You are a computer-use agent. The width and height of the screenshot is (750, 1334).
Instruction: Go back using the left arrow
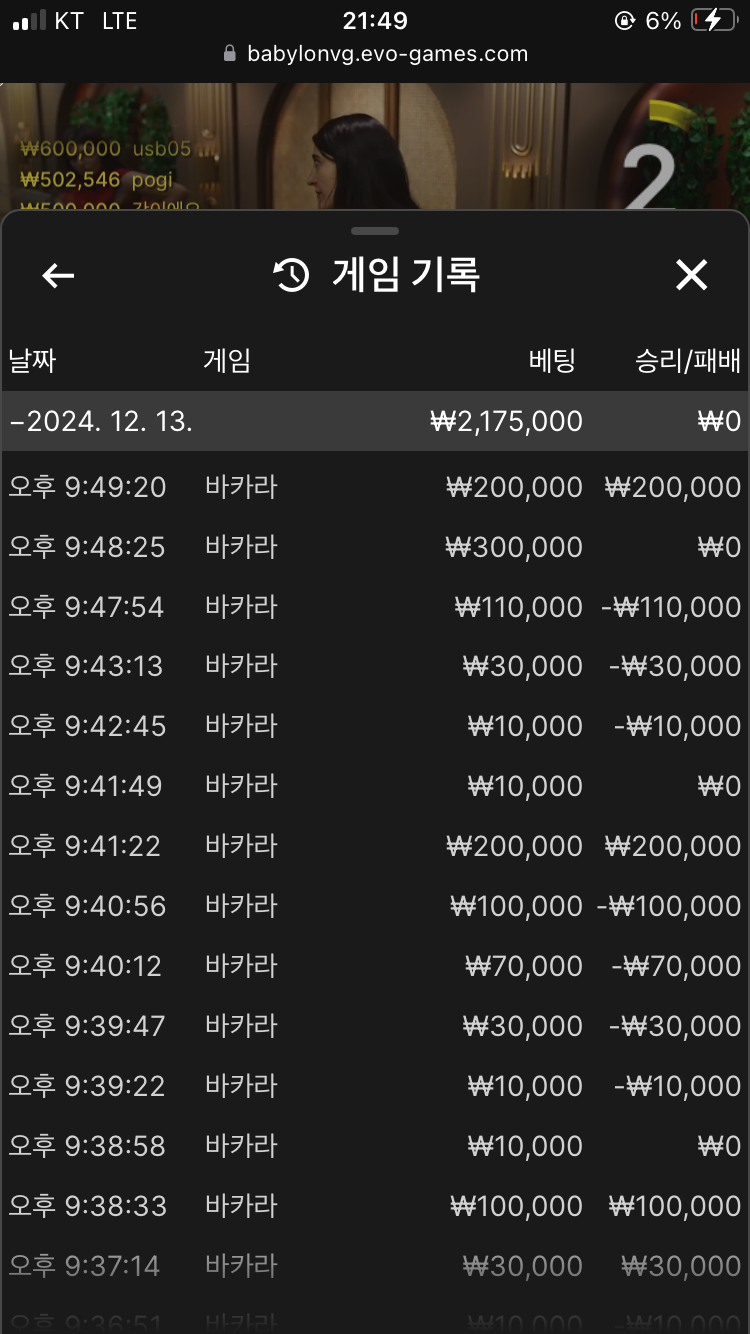point(58,275)
